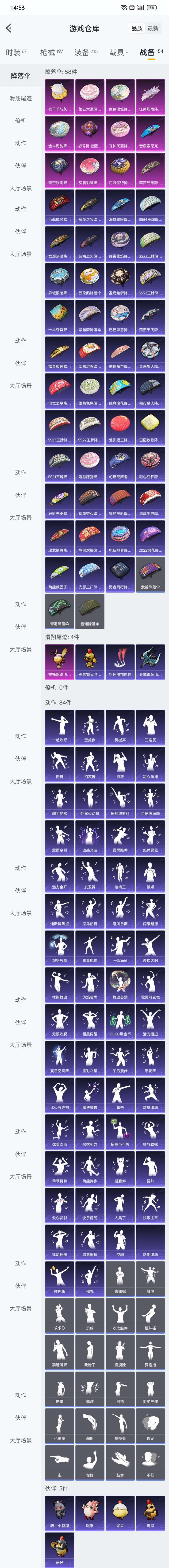Jump to 滑翔尾迹 in the side menu

[20, 98]
